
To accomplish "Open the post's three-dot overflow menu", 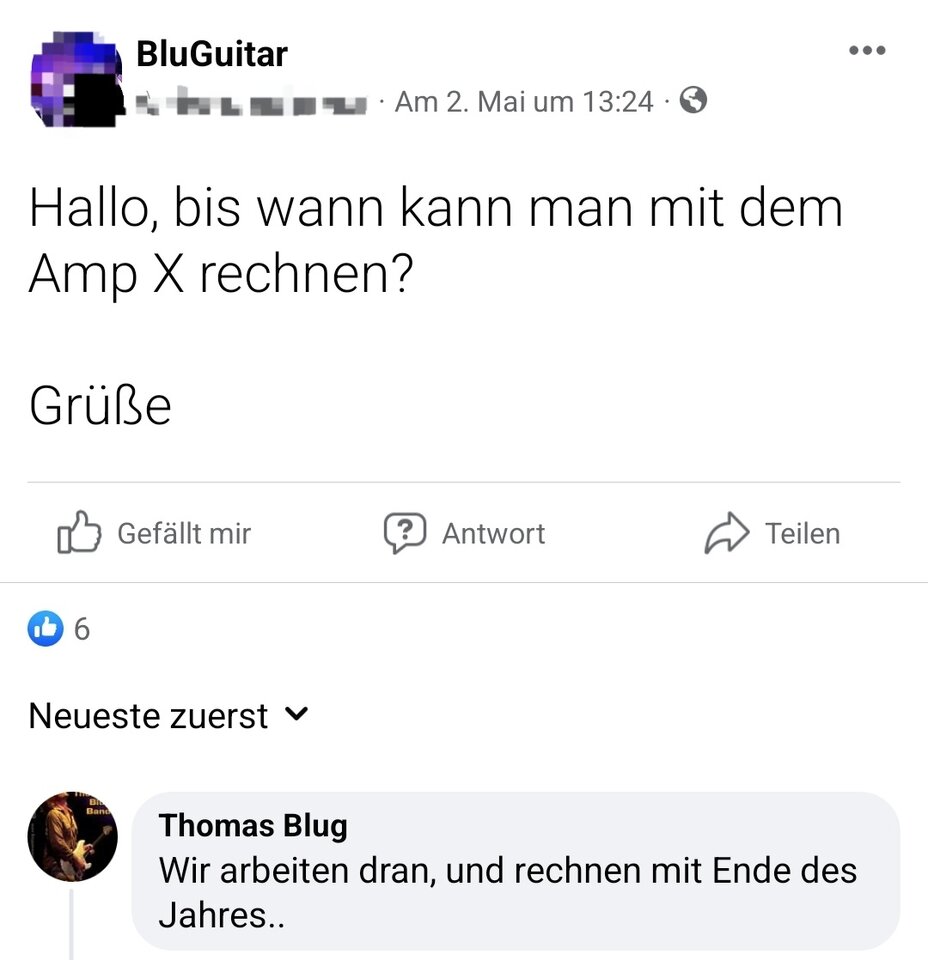I will point(866,51).
